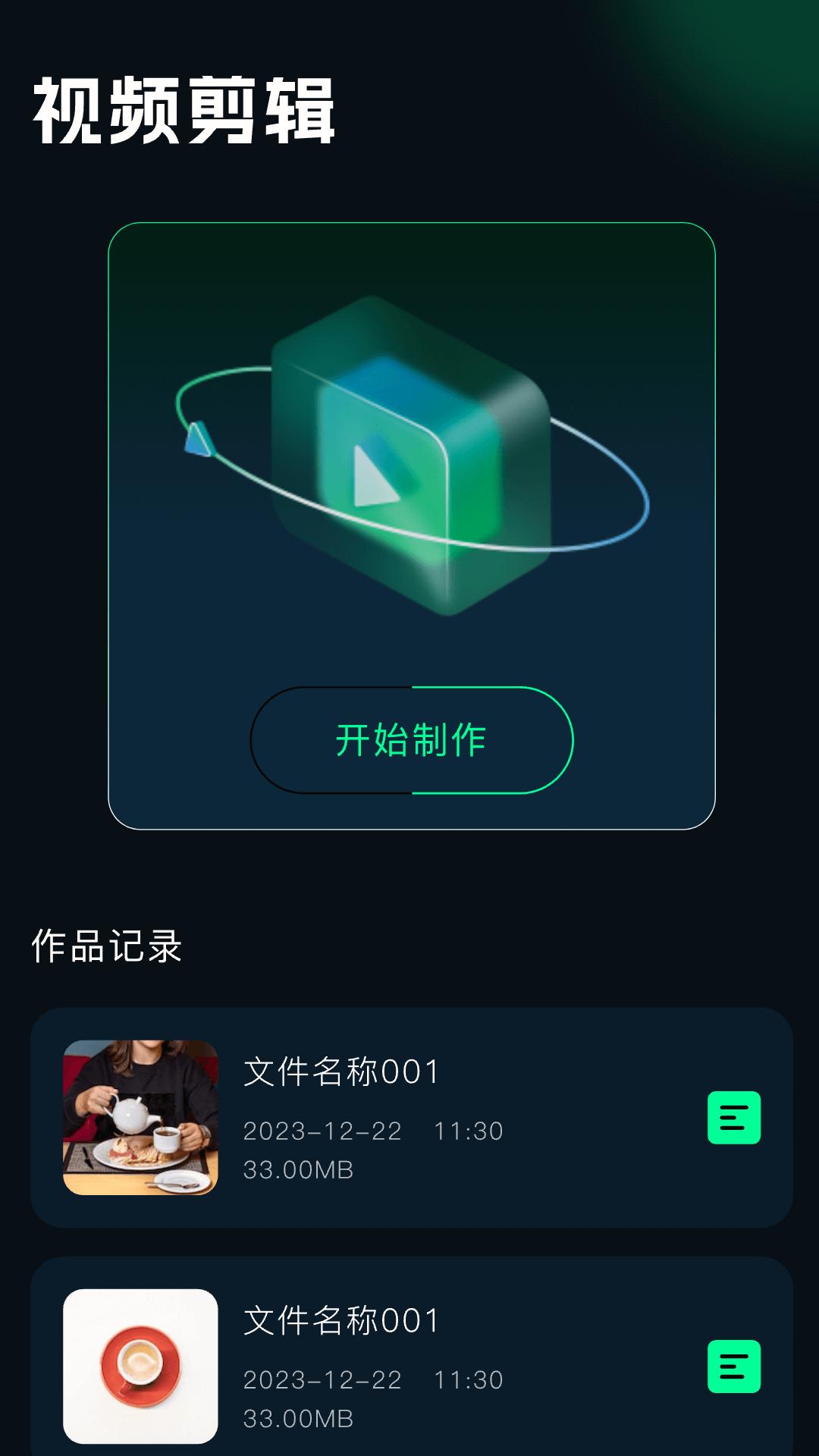Click the small blue triangle on the orbit ring

[x=199, y=438]
